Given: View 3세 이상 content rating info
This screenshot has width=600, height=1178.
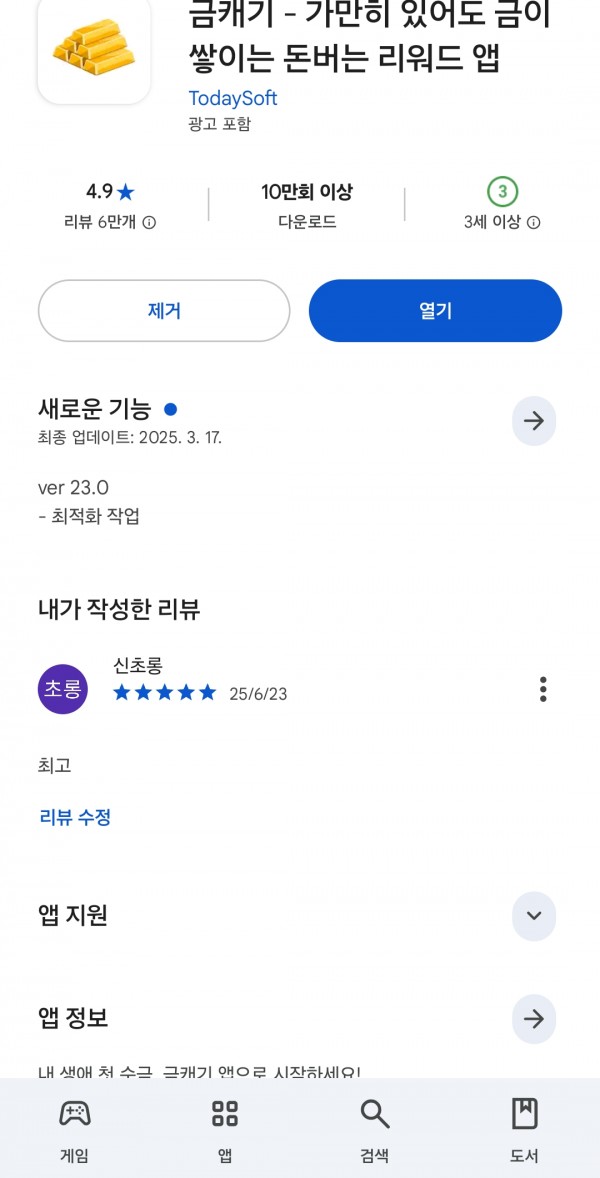Looking at the screenshot, I should coord(533,223).
